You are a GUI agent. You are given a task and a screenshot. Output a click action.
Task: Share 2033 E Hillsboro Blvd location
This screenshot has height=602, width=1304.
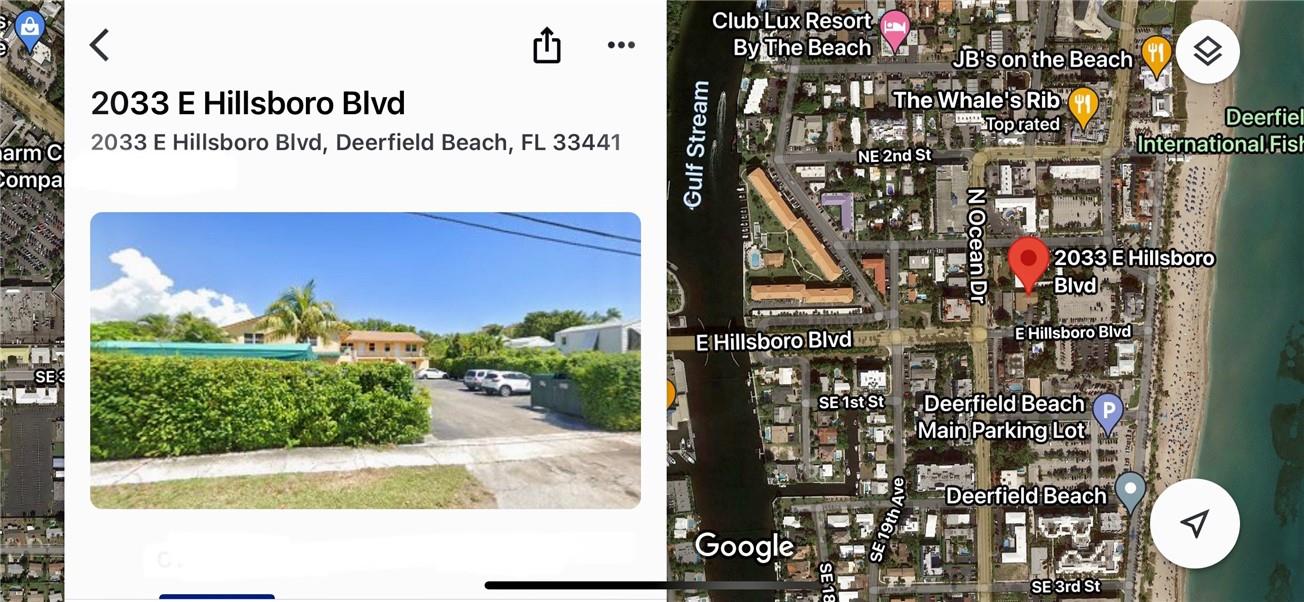pyautogui.click(x=547, y=45)
